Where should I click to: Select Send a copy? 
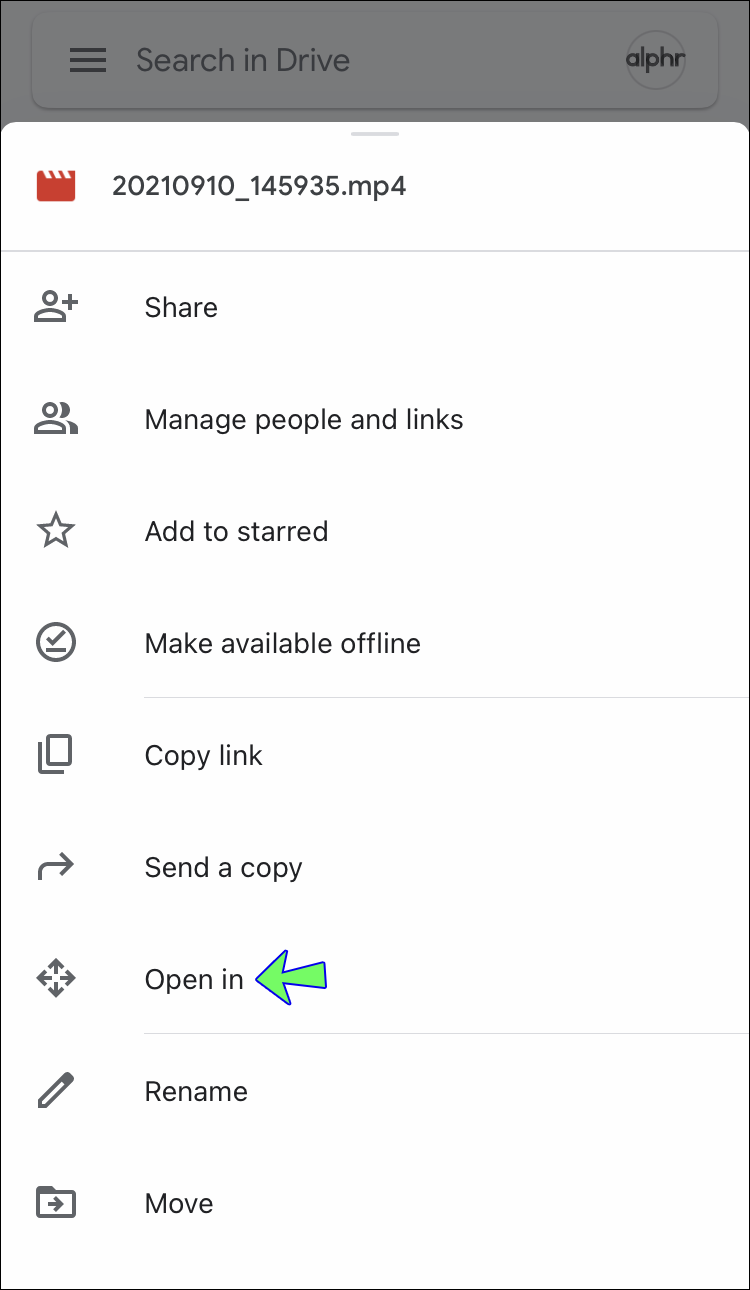223,867
